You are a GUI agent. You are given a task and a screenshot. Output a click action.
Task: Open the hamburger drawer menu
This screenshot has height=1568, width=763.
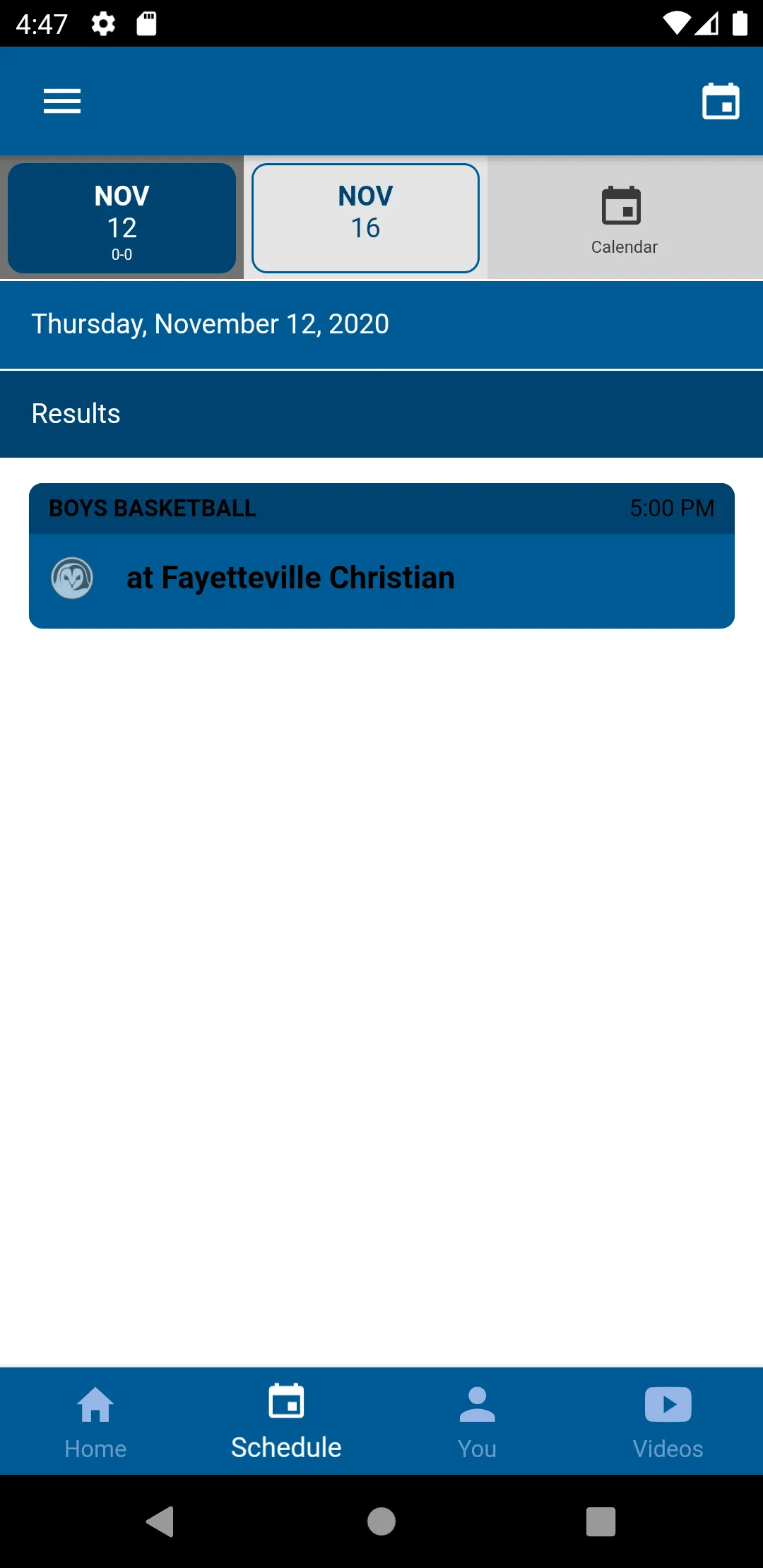click(62, 101)
